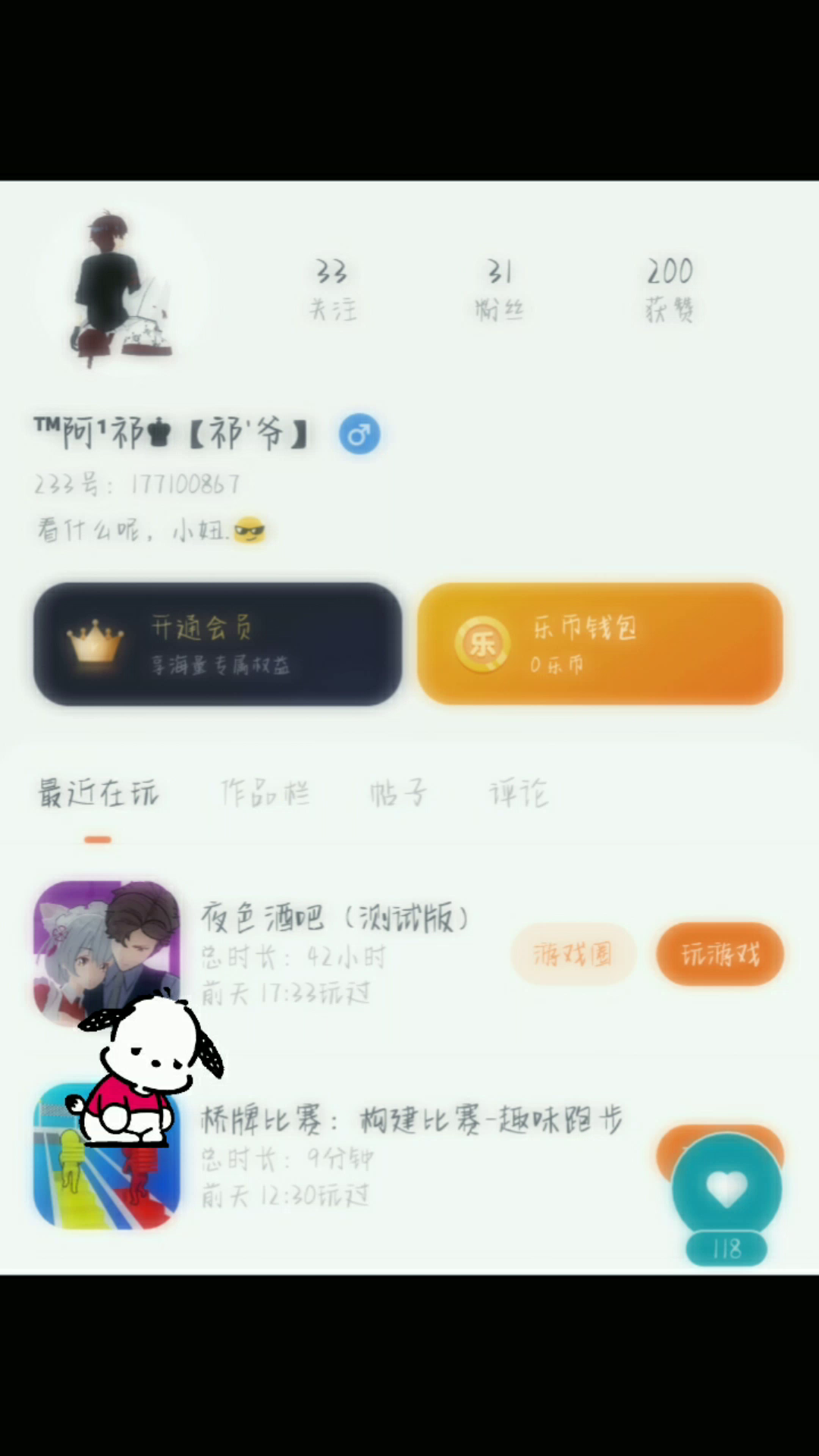View the 33 关注 following list
The height and width of the screenshot is (1456, 819).
click(332, 290)
